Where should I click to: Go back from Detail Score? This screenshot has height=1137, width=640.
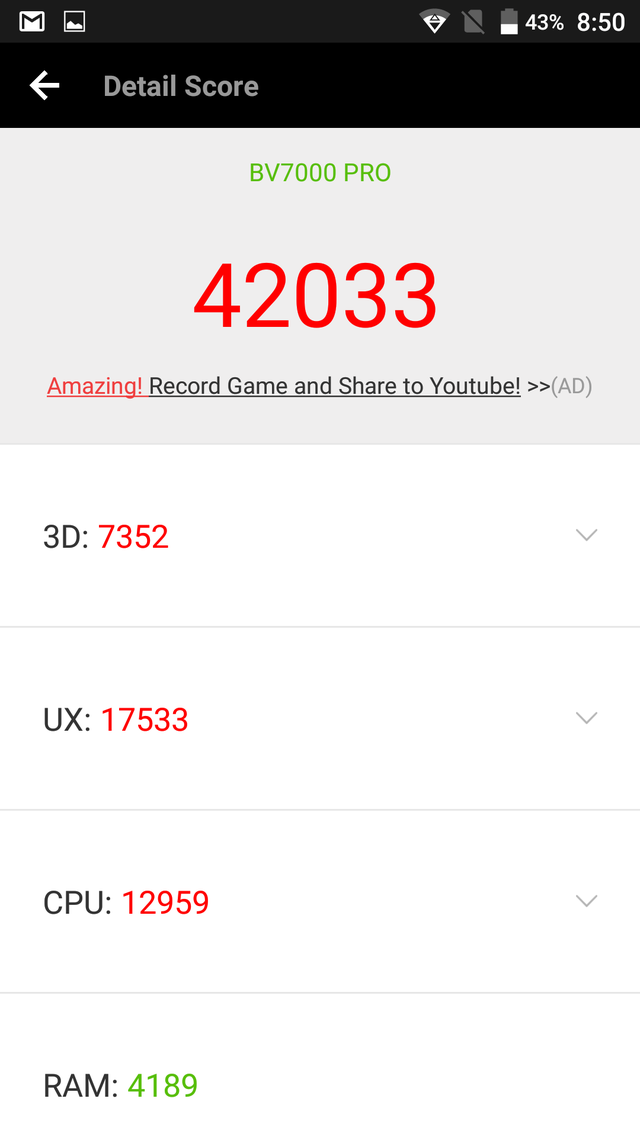(x=45, y=86)
